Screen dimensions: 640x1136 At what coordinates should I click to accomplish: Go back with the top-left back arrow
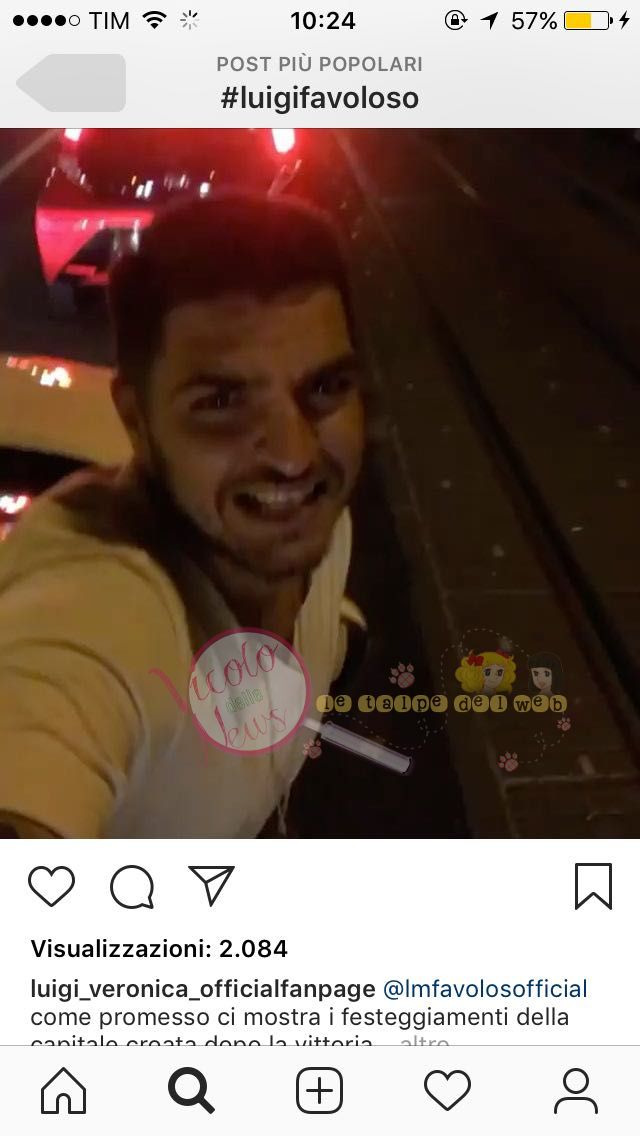[71, 83]
